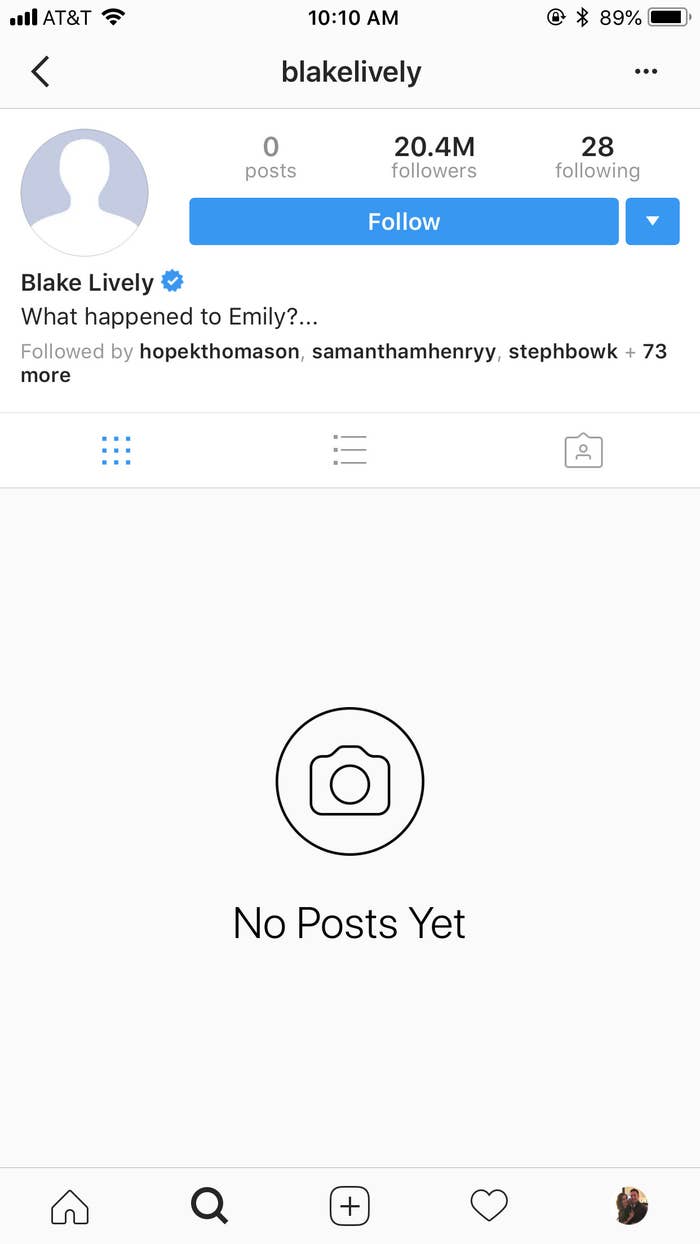Screen dimensions: 700x1244
Task: Go to the Home feed
Action: pyautogui.click(x=70, y=1206)
